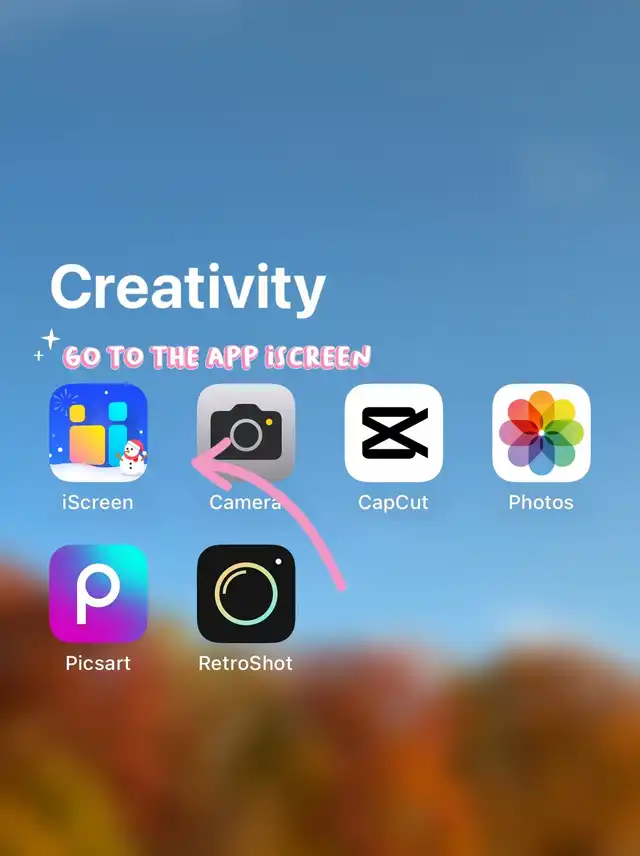Launch Picsart
The image size is (640, 856).
(x=98, y=593)
